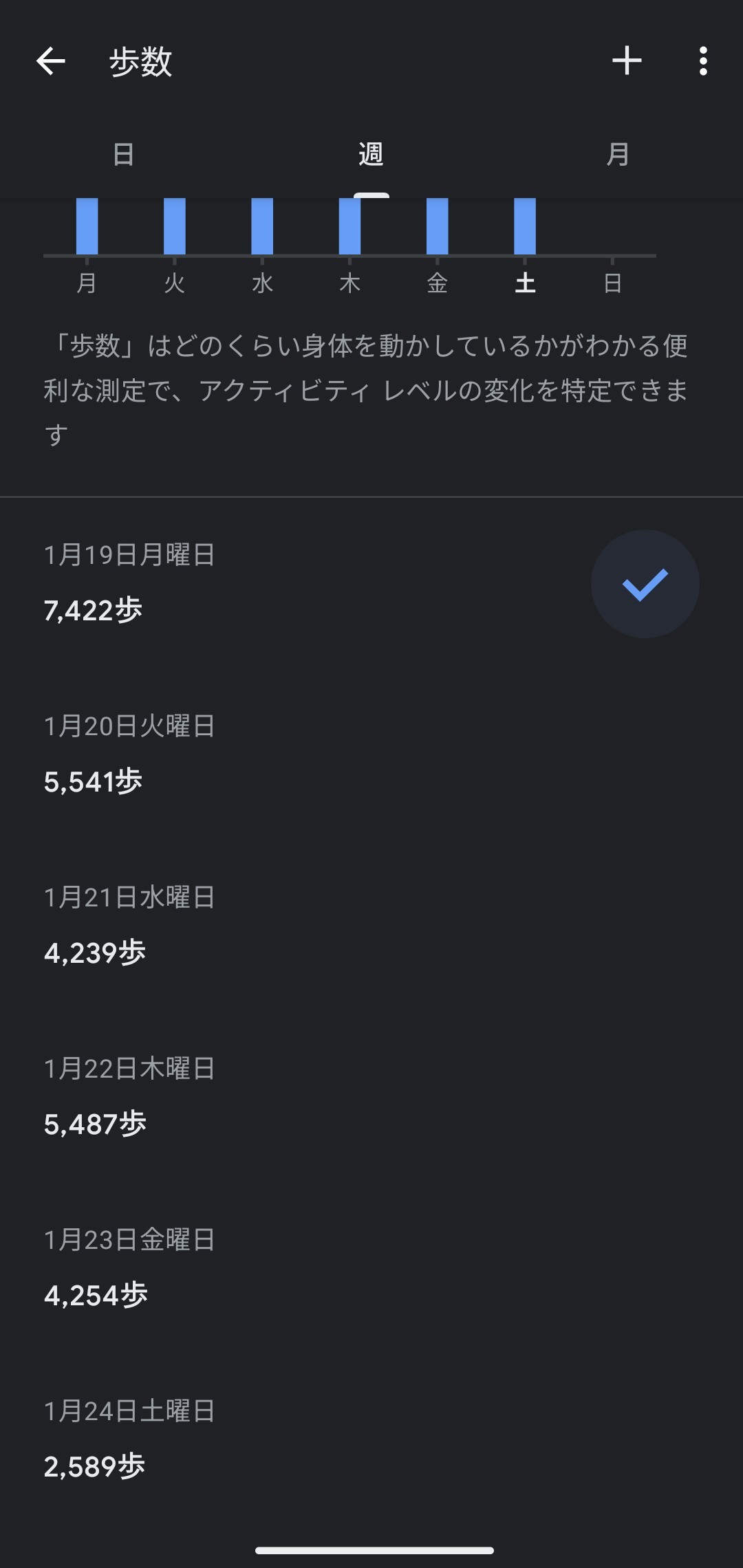Add a new step entry with the plus icon
The width and height of the screenshot is (743, 1568).
tap(627, 61)
